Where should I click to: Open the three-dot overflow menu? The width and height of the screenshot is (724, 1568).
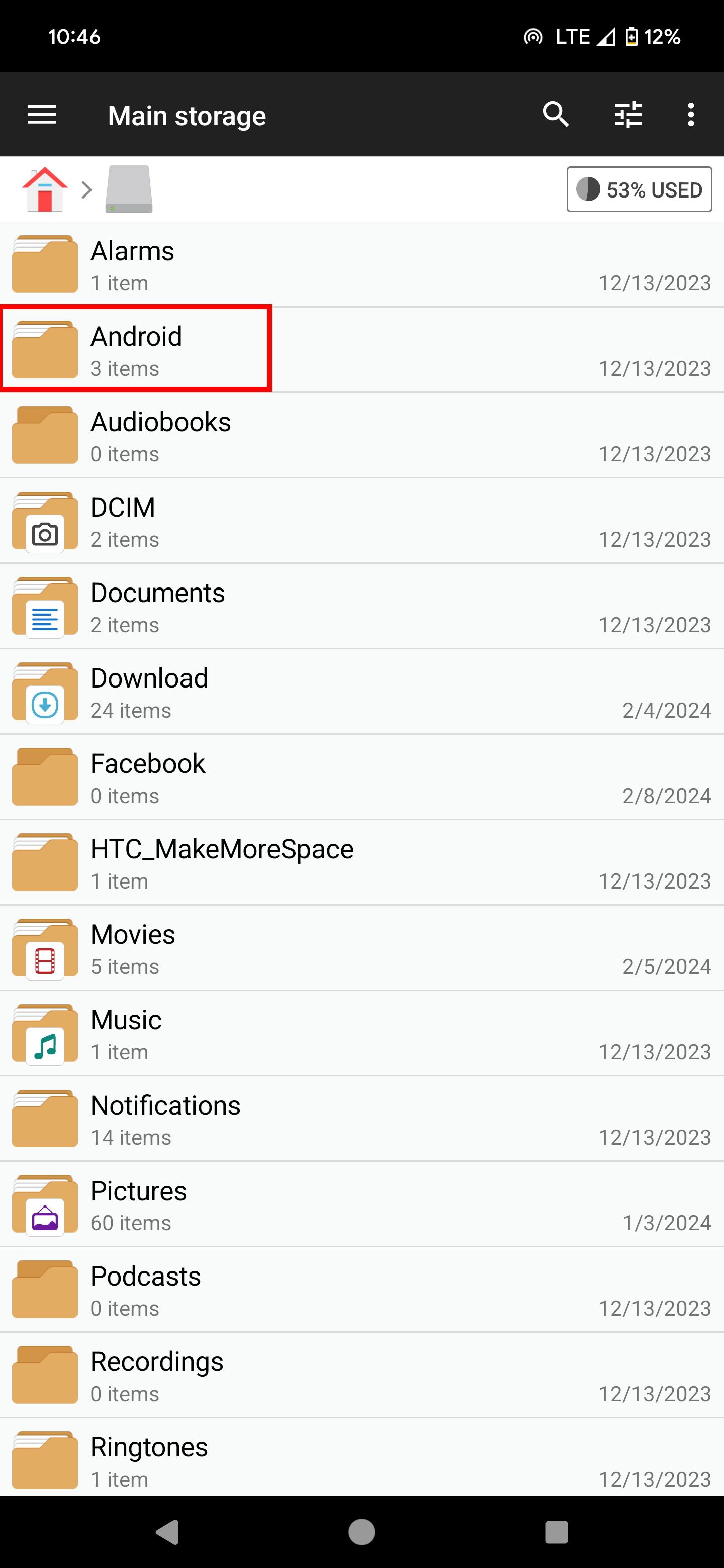(691, 115)
